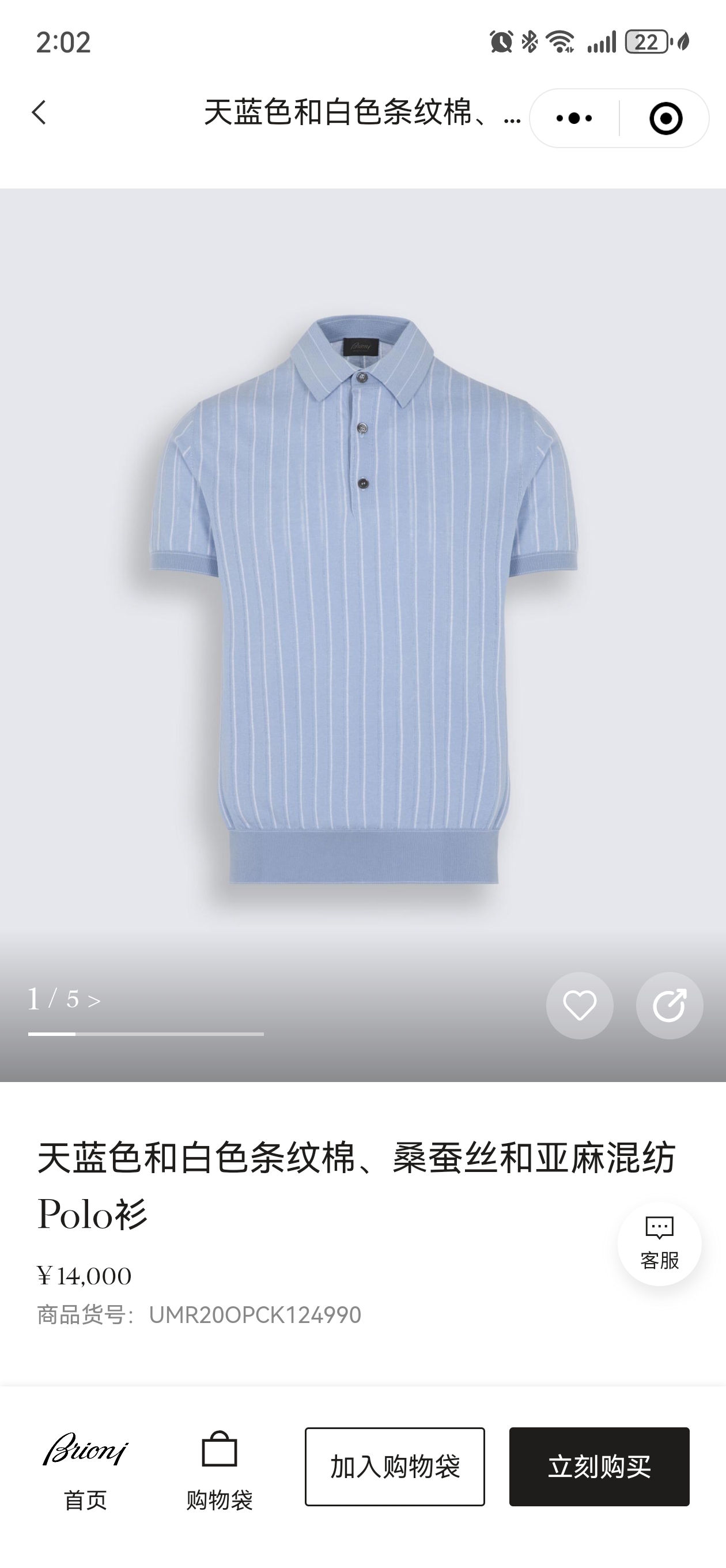Tap the polo shirt product photo

[x=362, y=609]
